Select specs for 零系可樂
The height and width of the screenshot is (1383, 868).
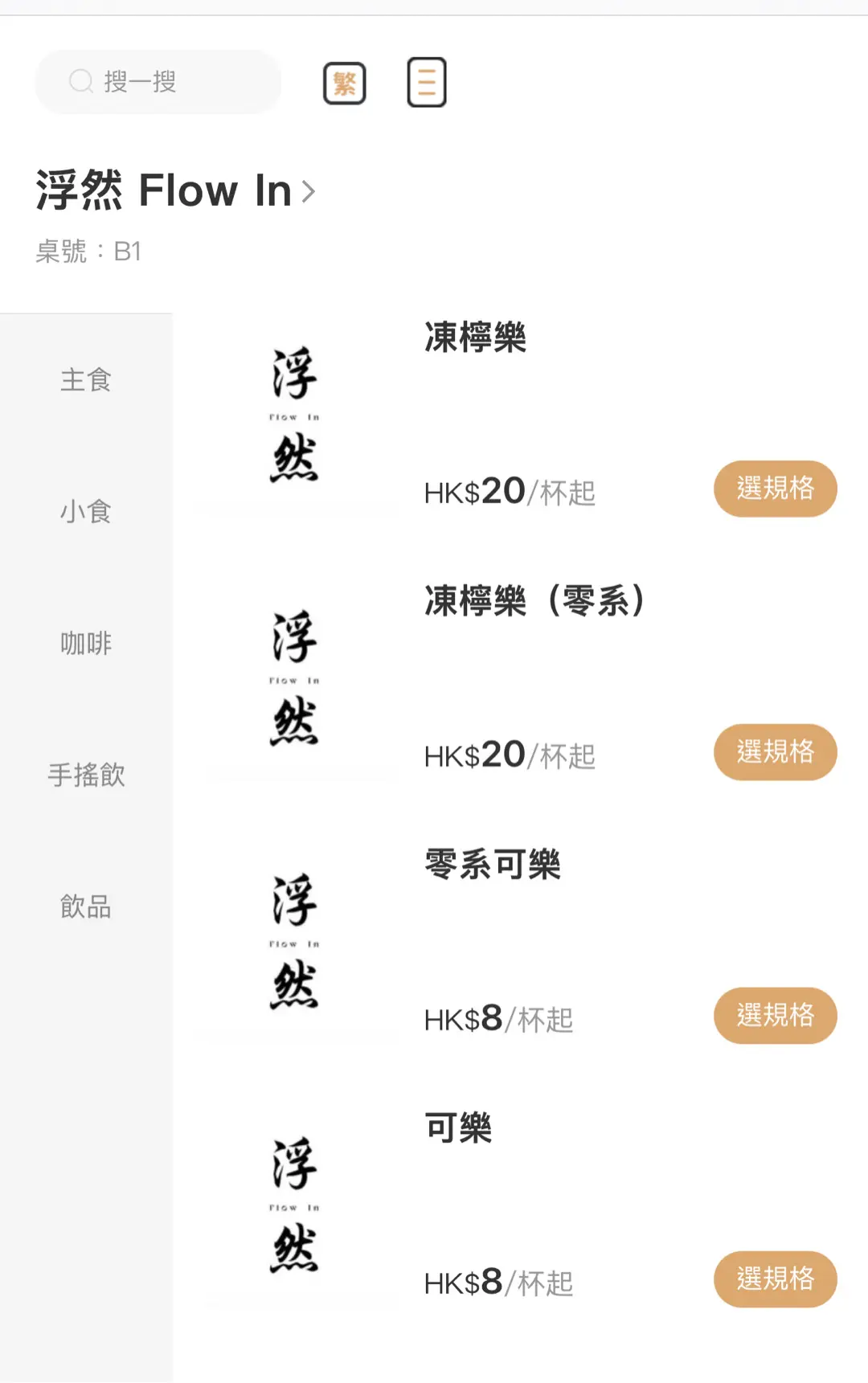tap(775, 1016)
